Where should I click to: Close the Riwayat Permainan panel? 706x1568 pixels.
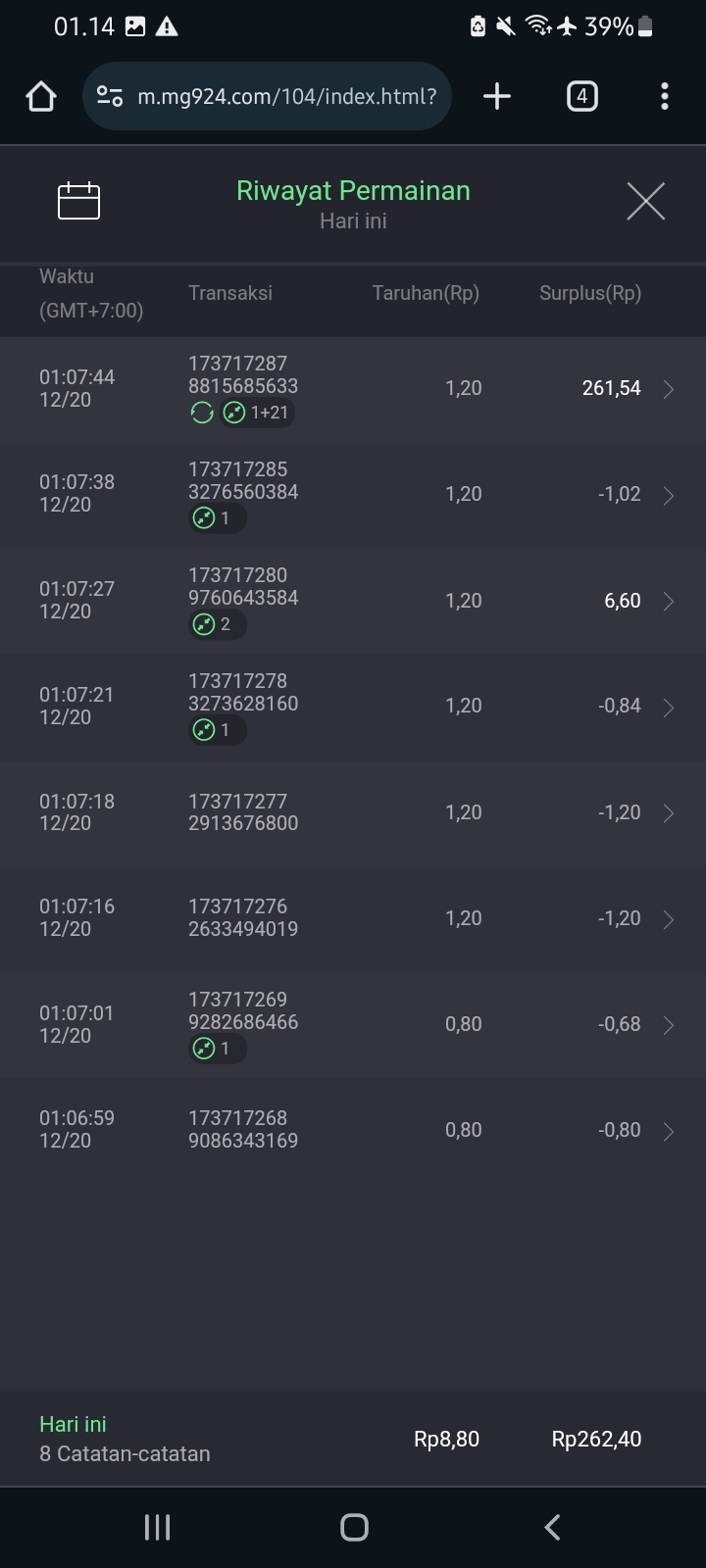(x=645, y=202)
